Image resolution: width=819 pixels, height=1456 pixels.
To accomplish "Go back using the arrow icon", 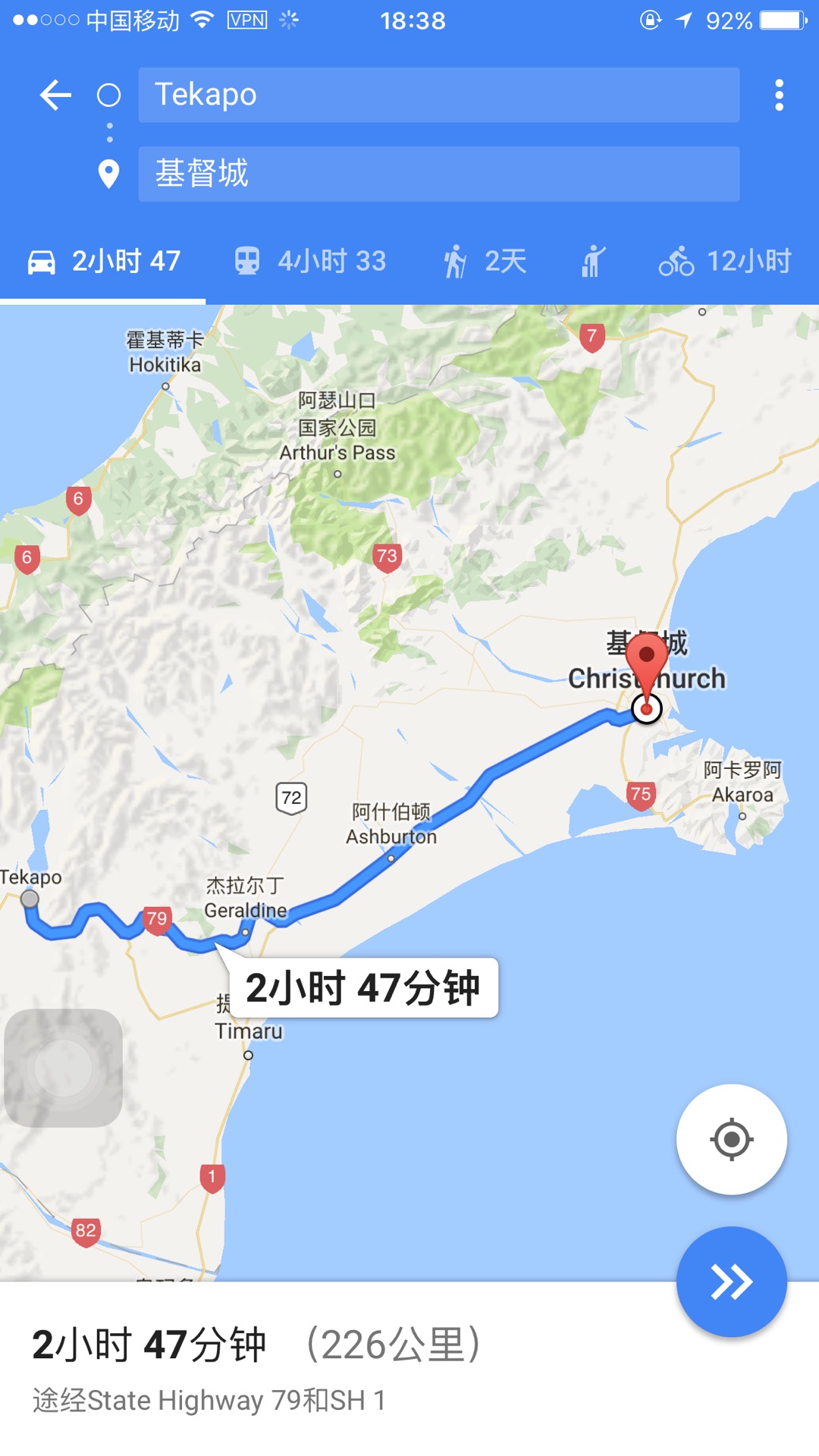I will click(55, 95).
